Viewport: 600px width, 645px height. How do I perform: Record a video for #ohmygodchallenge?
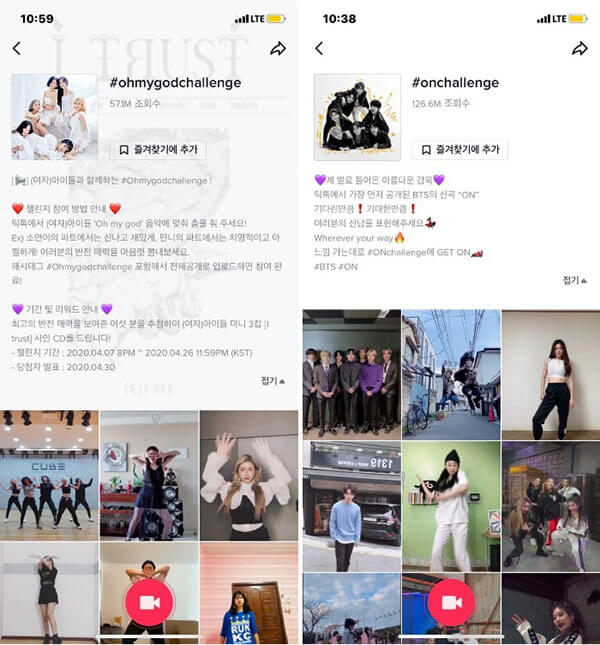click(149, 602)
